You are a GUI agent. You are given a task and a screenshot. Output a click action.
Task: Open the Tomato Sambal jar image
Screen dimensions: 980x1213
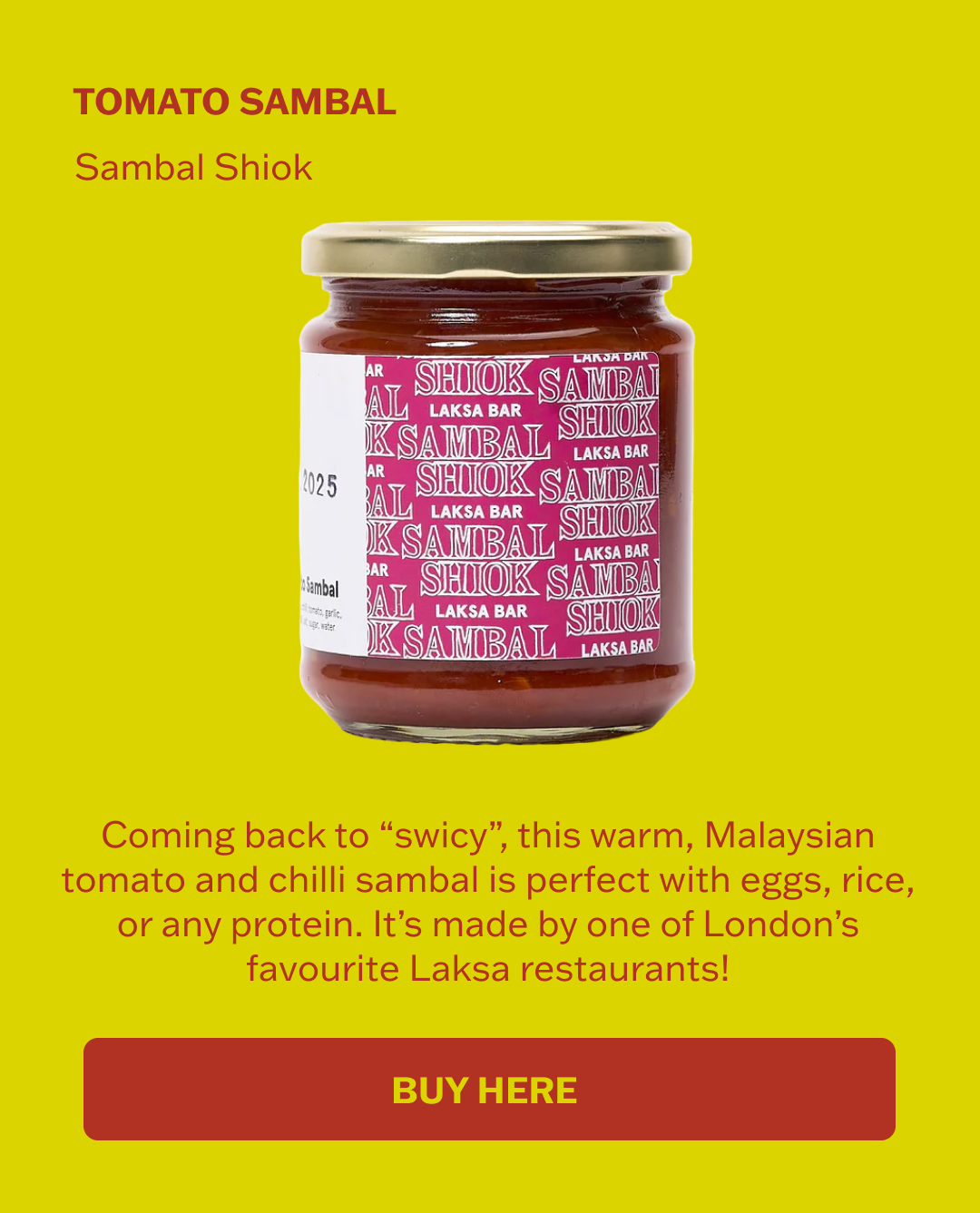[x=496, y=481]
